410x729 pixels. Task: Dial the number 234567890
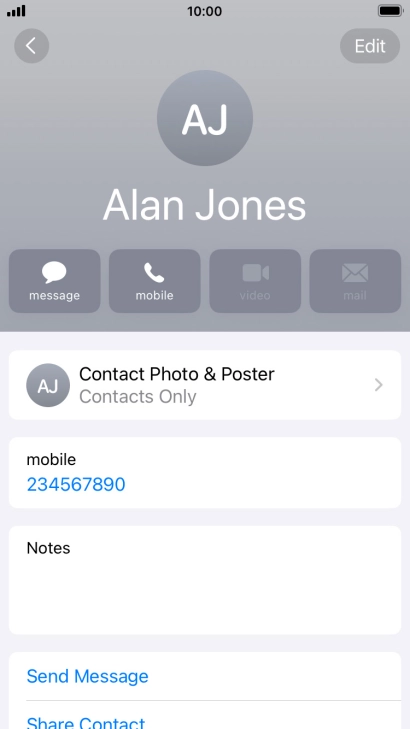click(x=76, y=484)
